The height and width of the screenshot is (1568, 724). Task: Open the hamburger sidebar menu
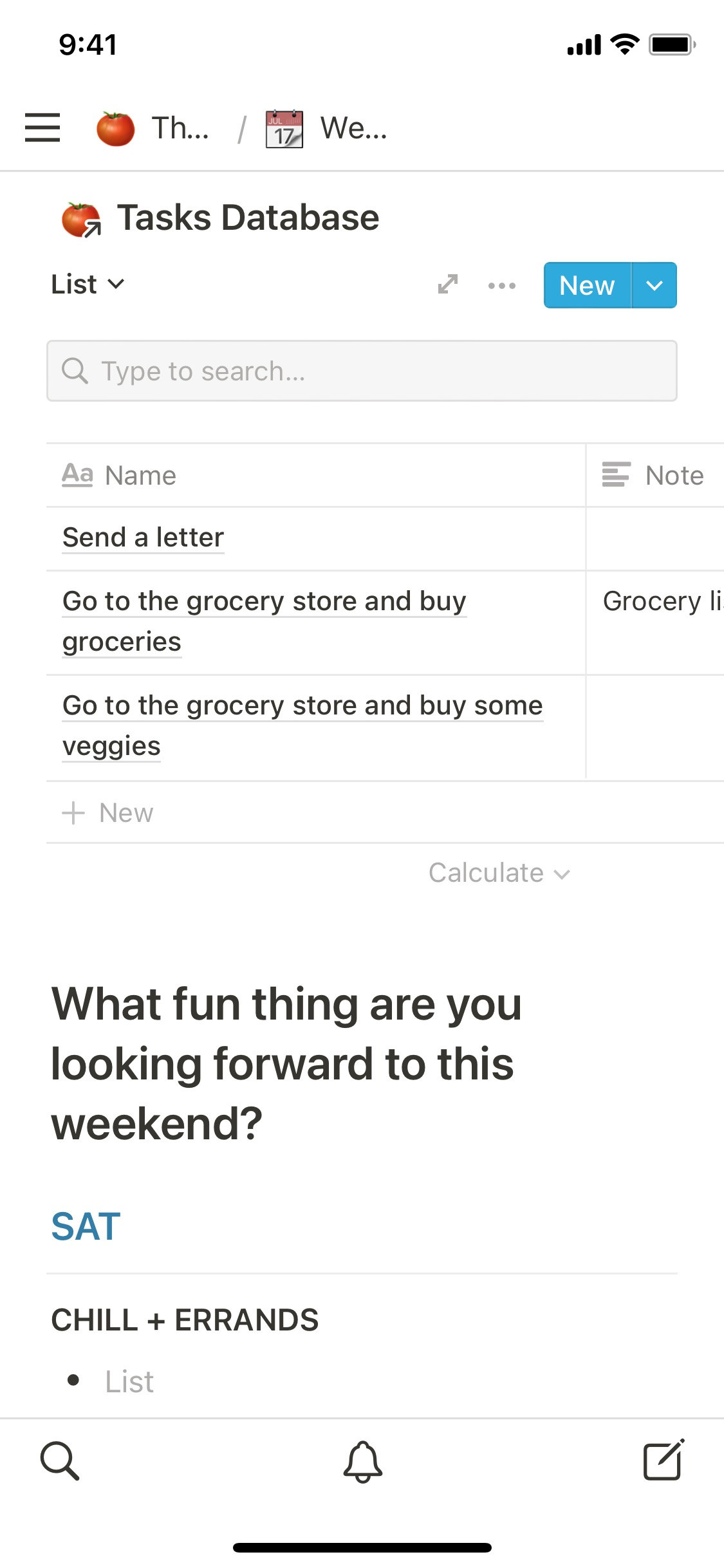point(42,127)
